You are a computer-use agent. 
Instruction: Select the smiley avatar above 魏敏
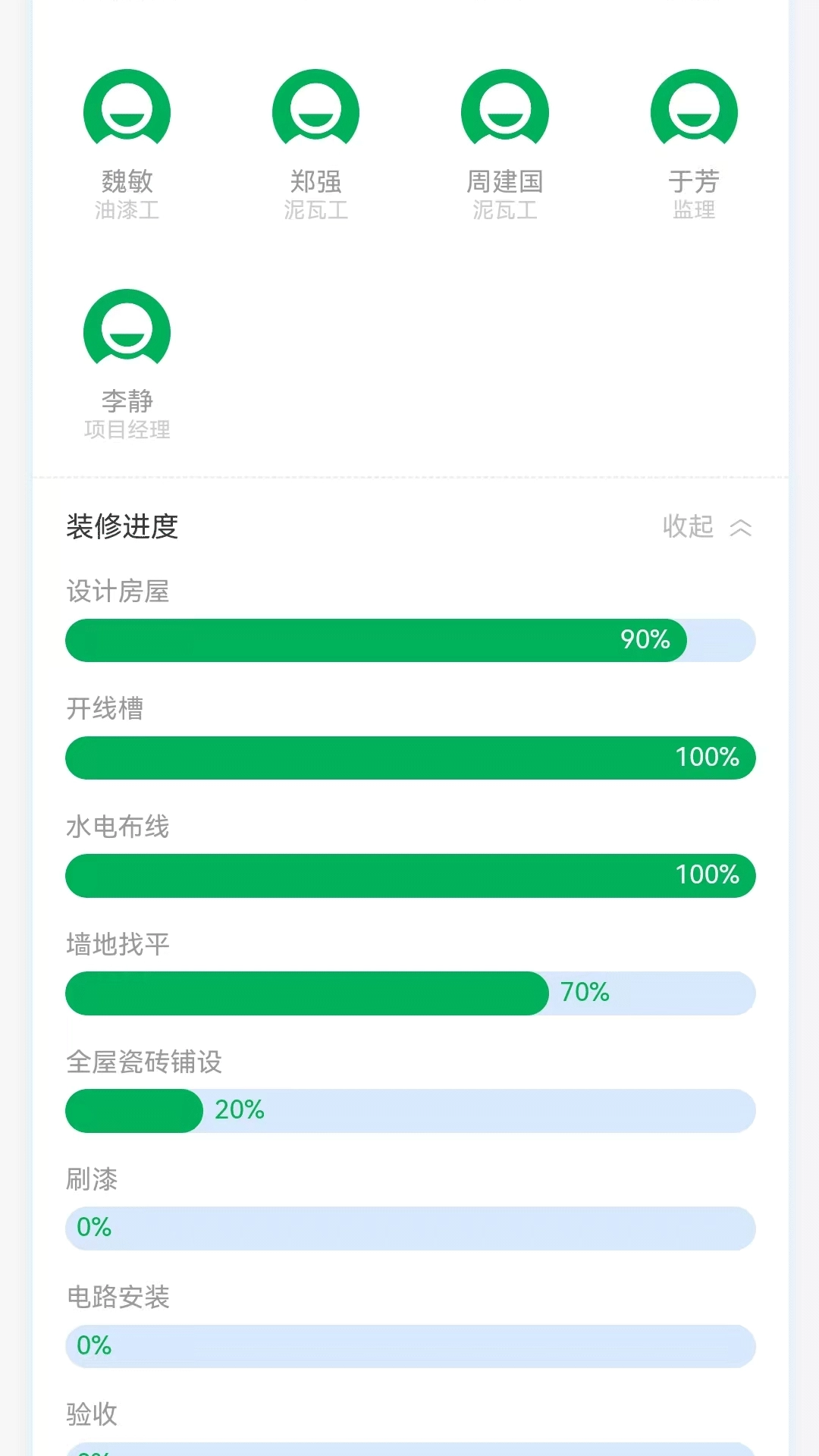coord(126,110)
